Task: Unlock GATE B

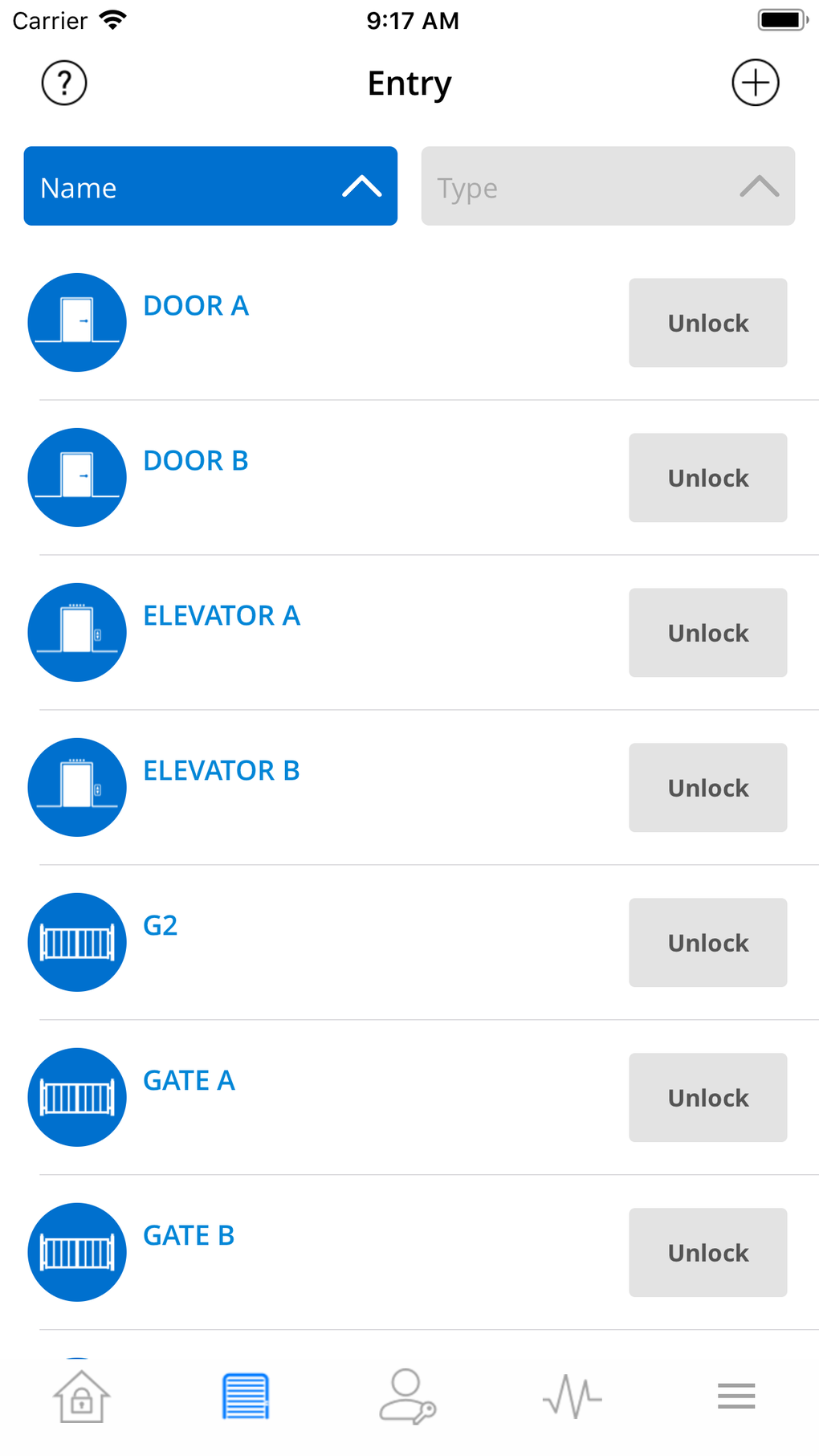Action: [x=707, y=1252]
